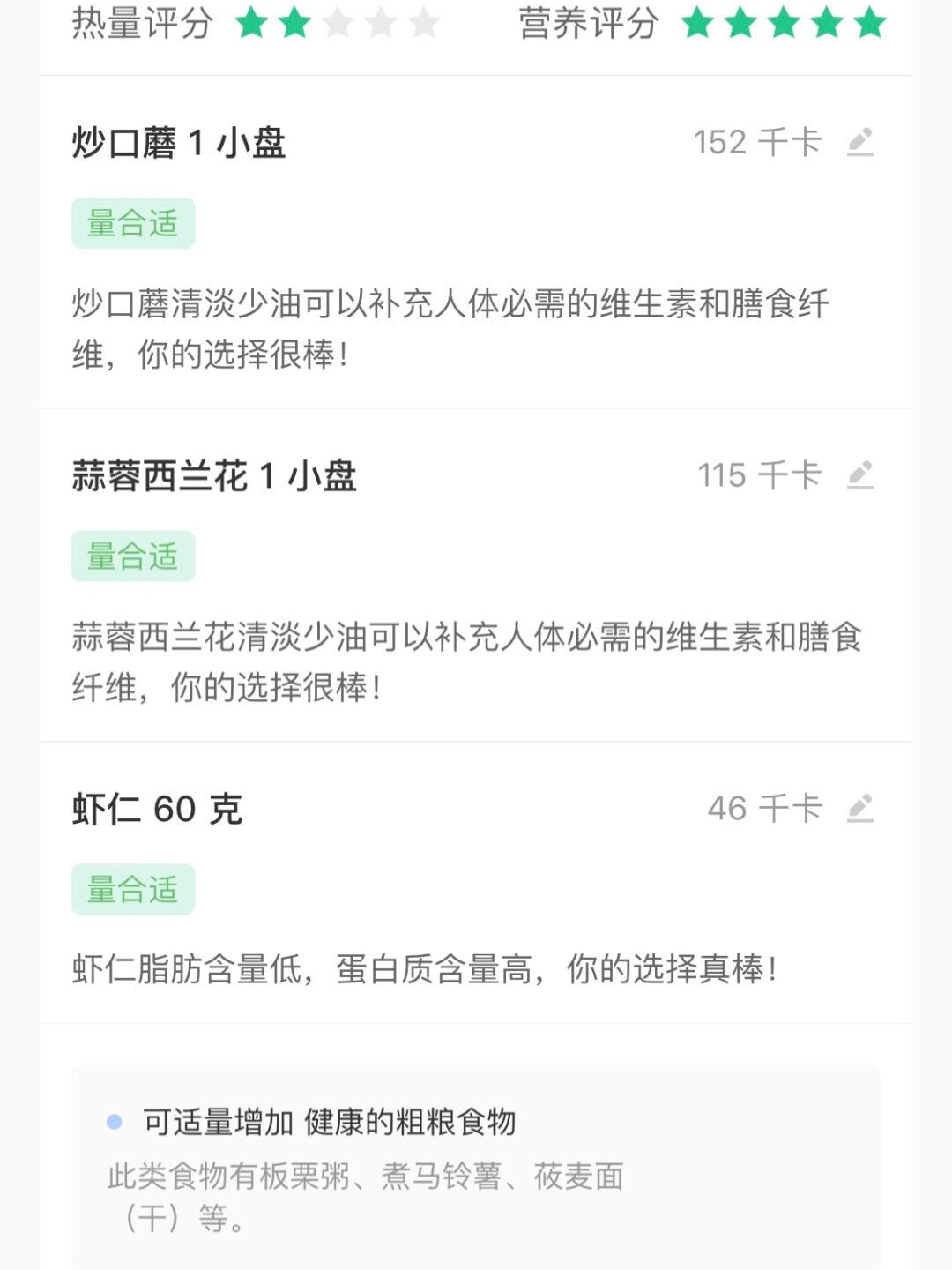Tap the 量合适 tag under 炒口蘑
The height and width of the screenshot is (1270, 952).
click(132, 224)
